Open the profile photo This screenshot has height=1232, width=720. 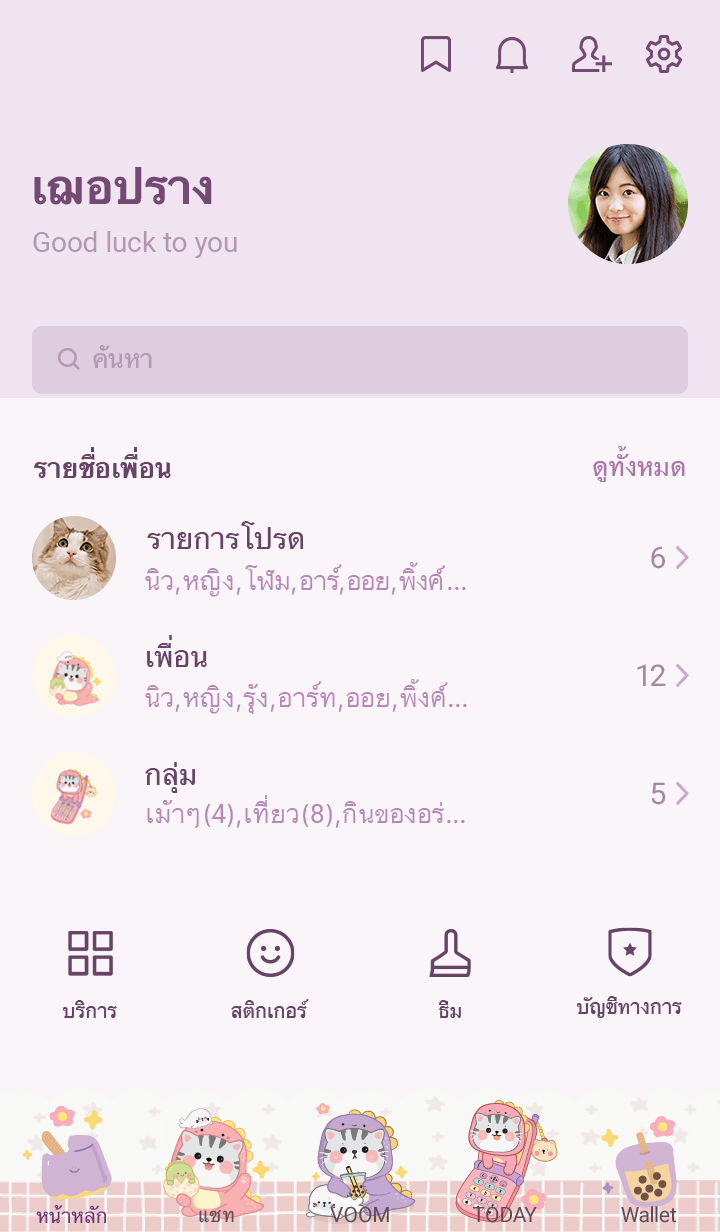[x=628, y=204]
